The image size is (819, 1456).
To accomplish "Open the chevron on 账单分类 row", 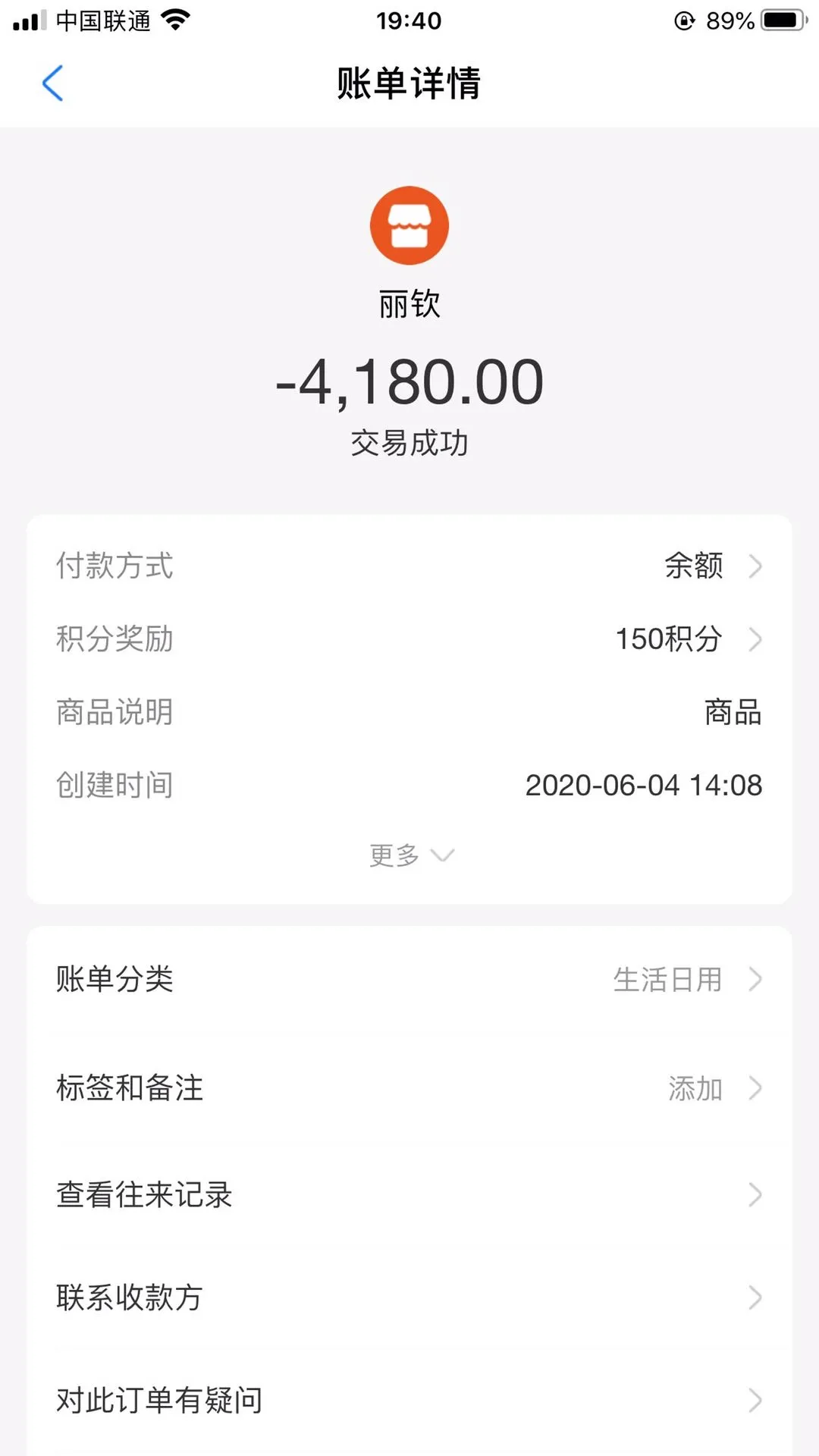I will tap(756, 980).
